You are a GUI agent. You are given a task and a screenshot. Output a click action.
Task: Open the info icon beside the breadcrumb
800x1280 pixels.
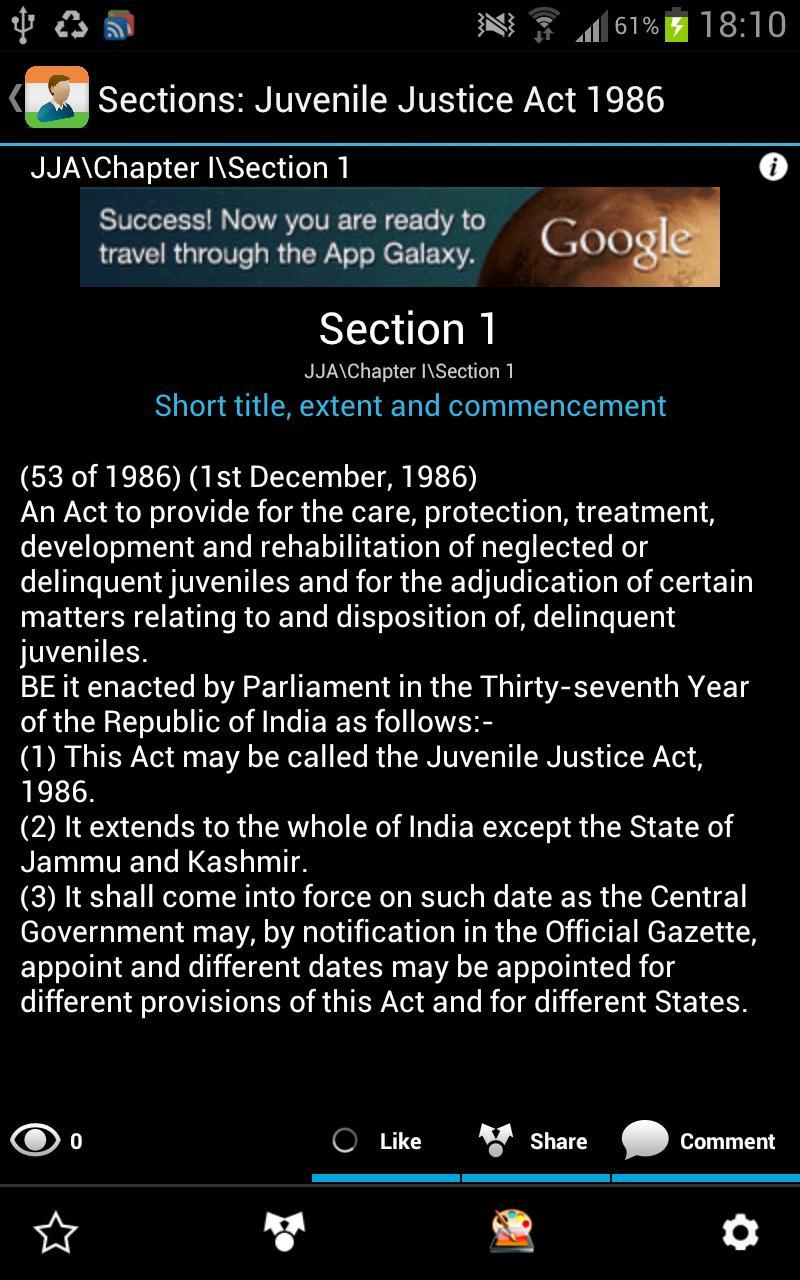(x=773, y=167)
